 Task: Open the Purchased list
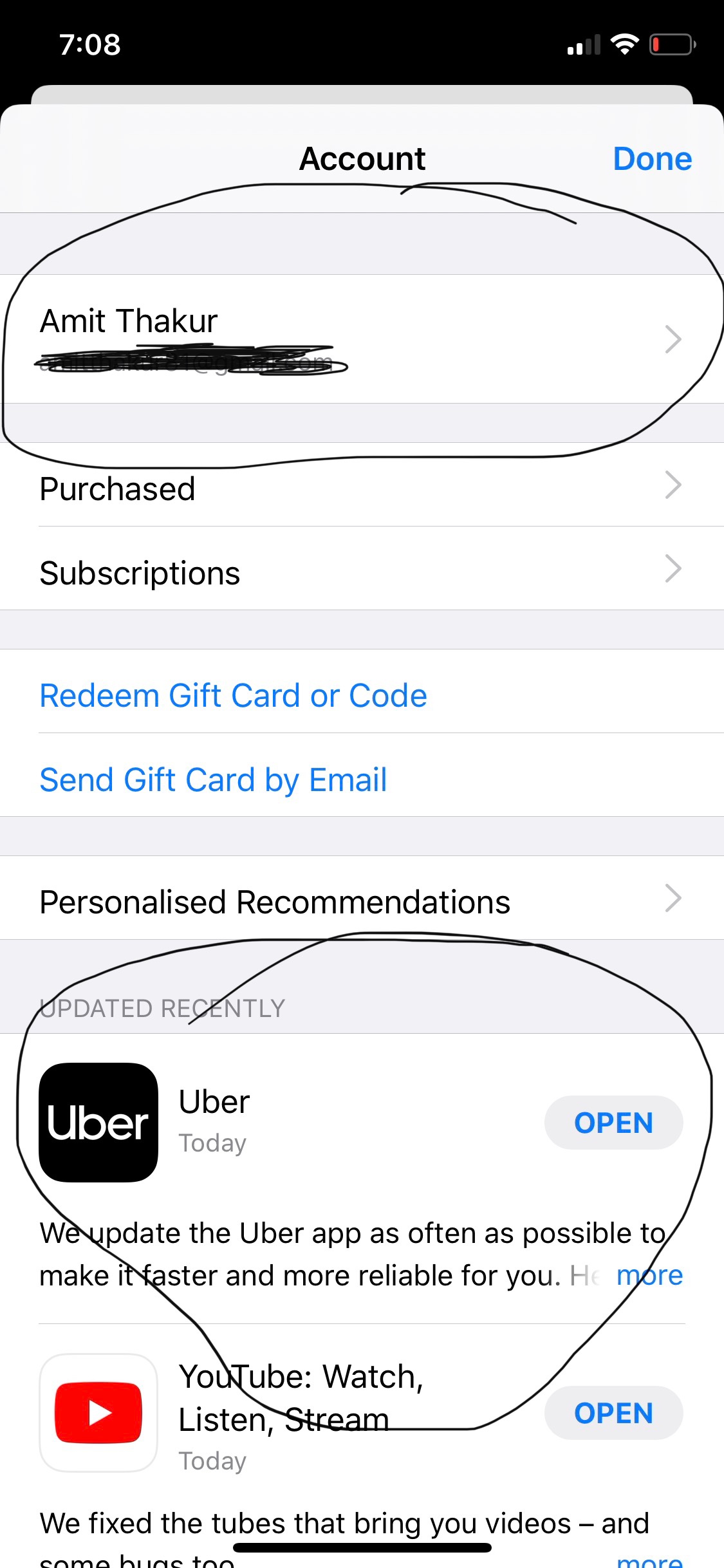360,488
